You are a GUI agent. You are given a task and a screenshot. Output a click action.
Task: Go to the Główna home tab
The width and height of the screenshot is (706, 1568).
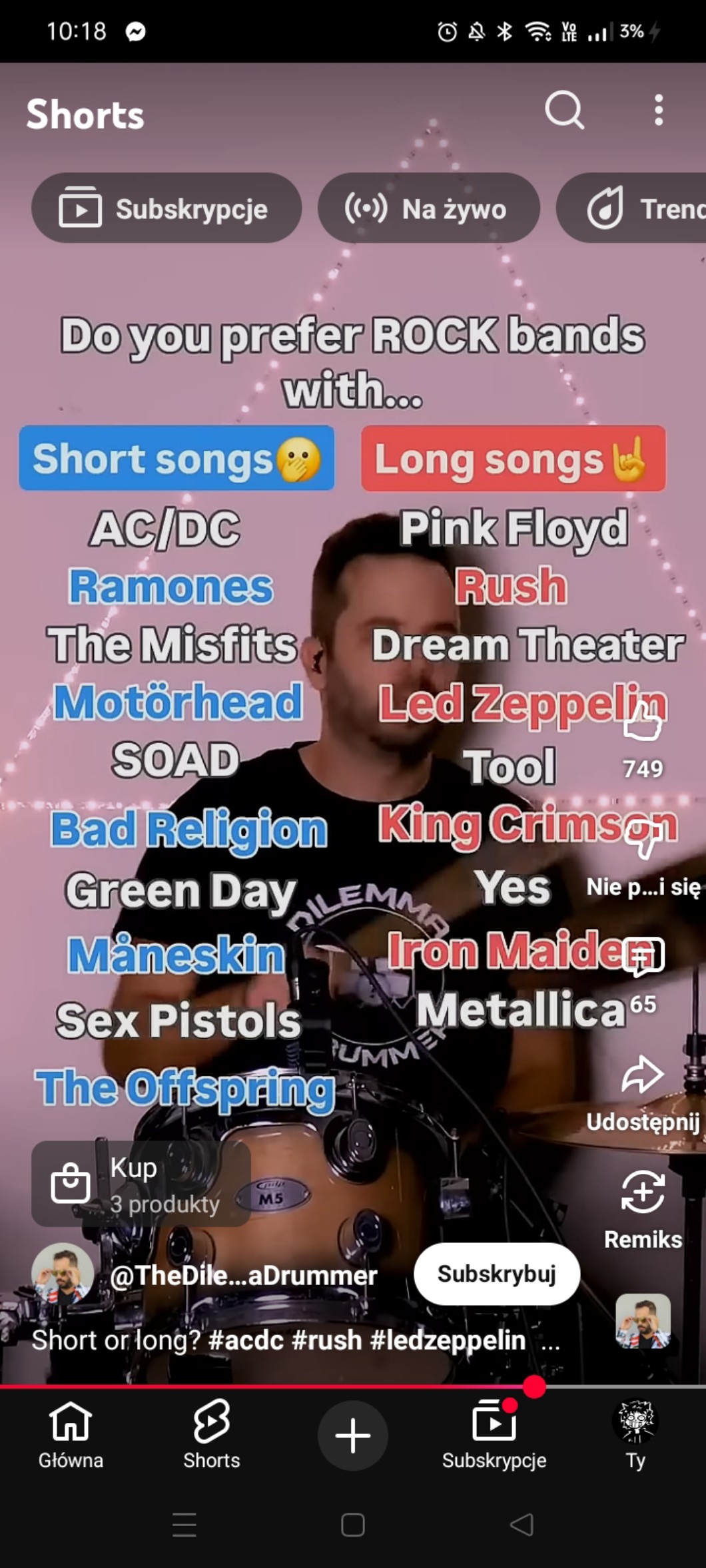pyautogui.click(x=71, y=1435)
